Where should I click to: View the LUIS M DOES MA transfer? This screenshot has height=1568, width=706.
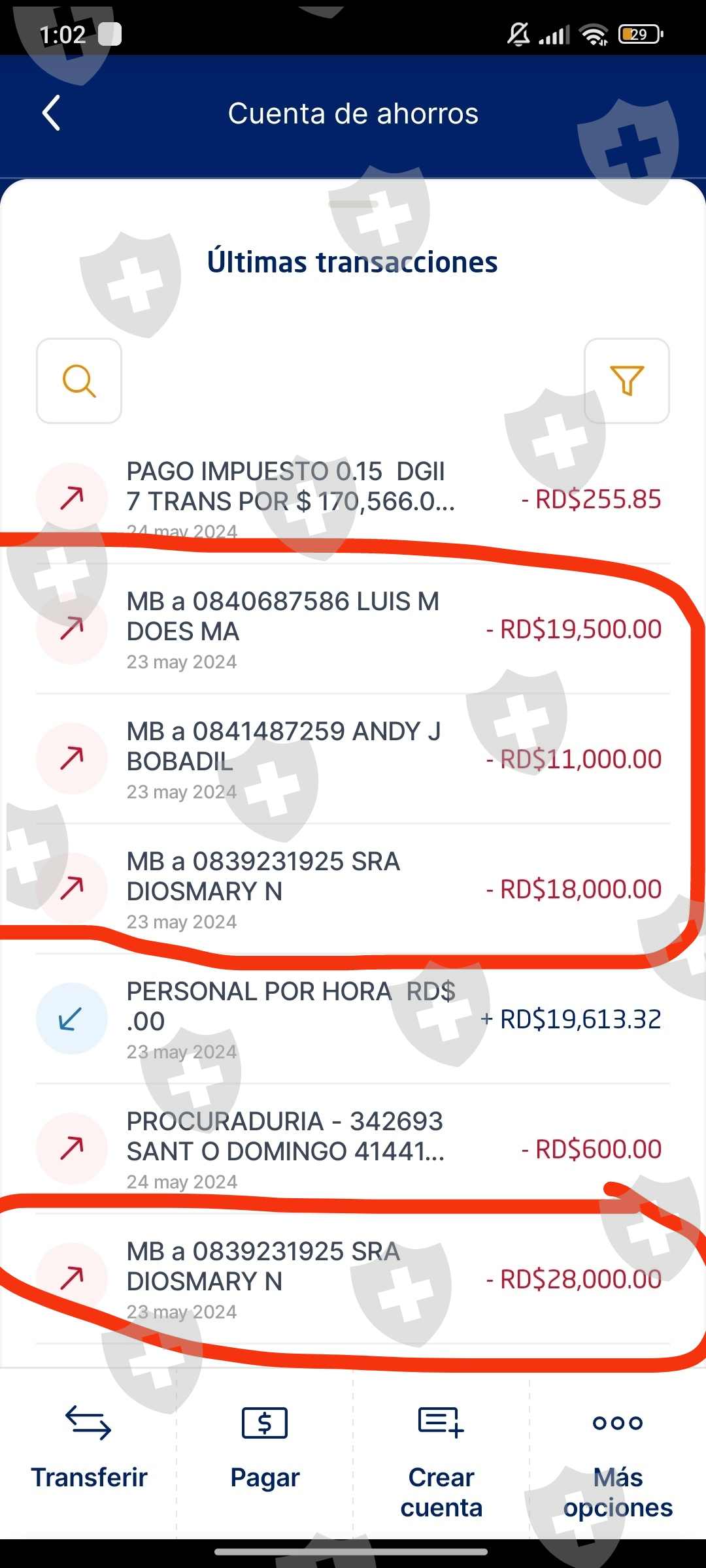point(353,629)
